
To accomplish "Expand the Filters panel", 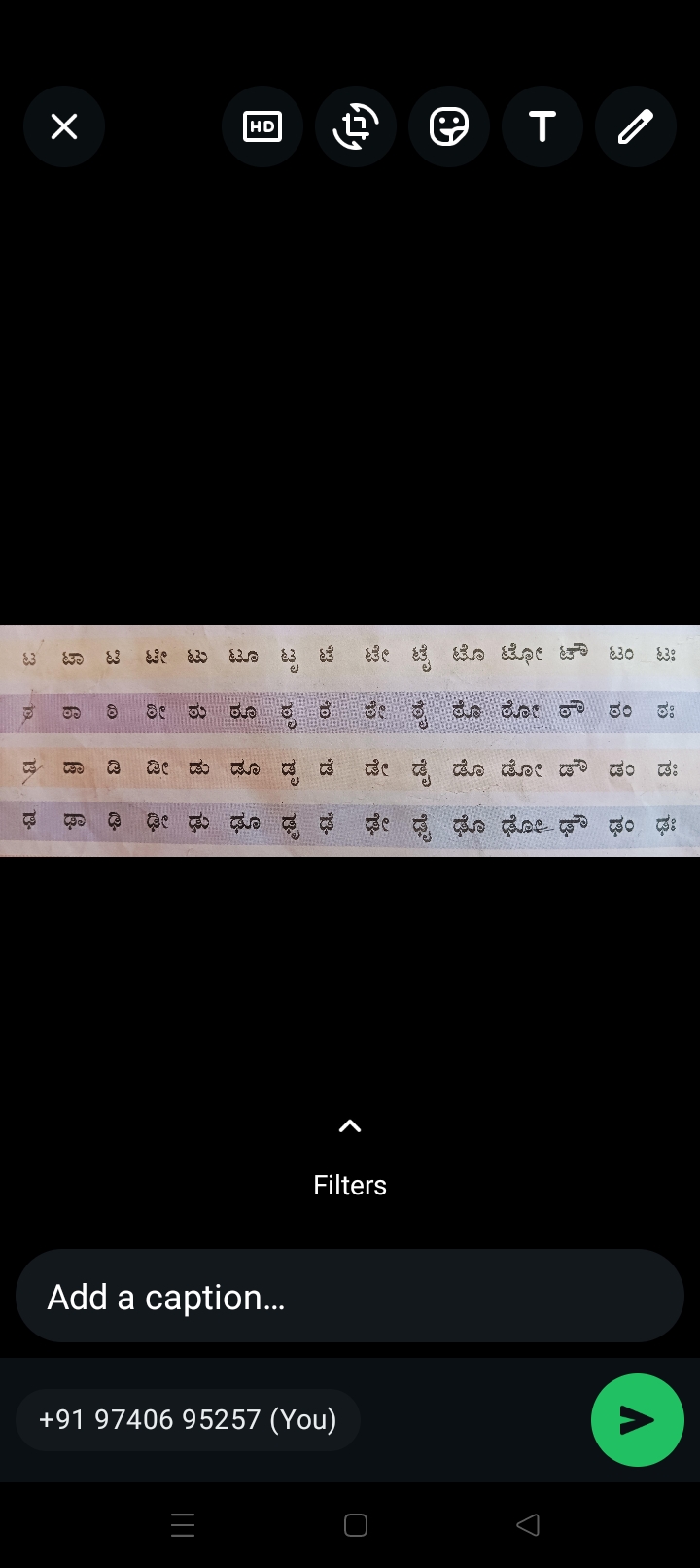I will pyautogui.click(x=350, y=1158).
